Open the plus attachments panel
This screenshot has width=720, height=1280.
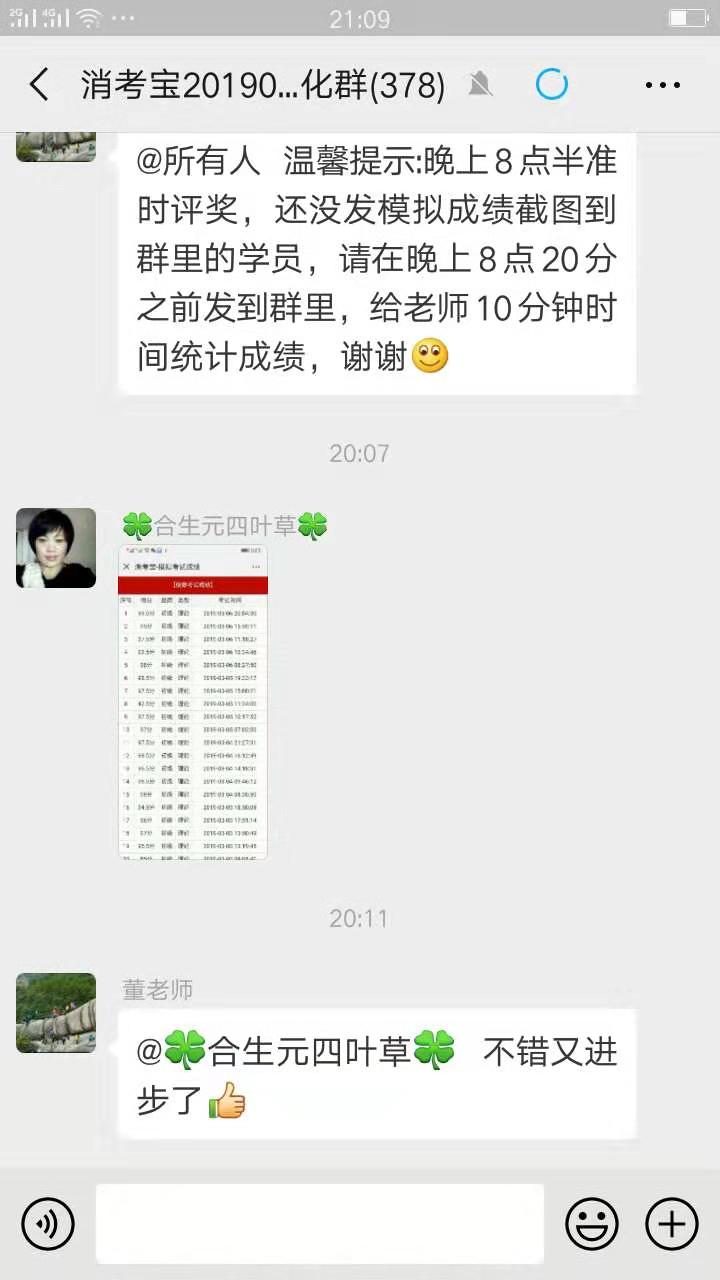tap(671, 1224)
